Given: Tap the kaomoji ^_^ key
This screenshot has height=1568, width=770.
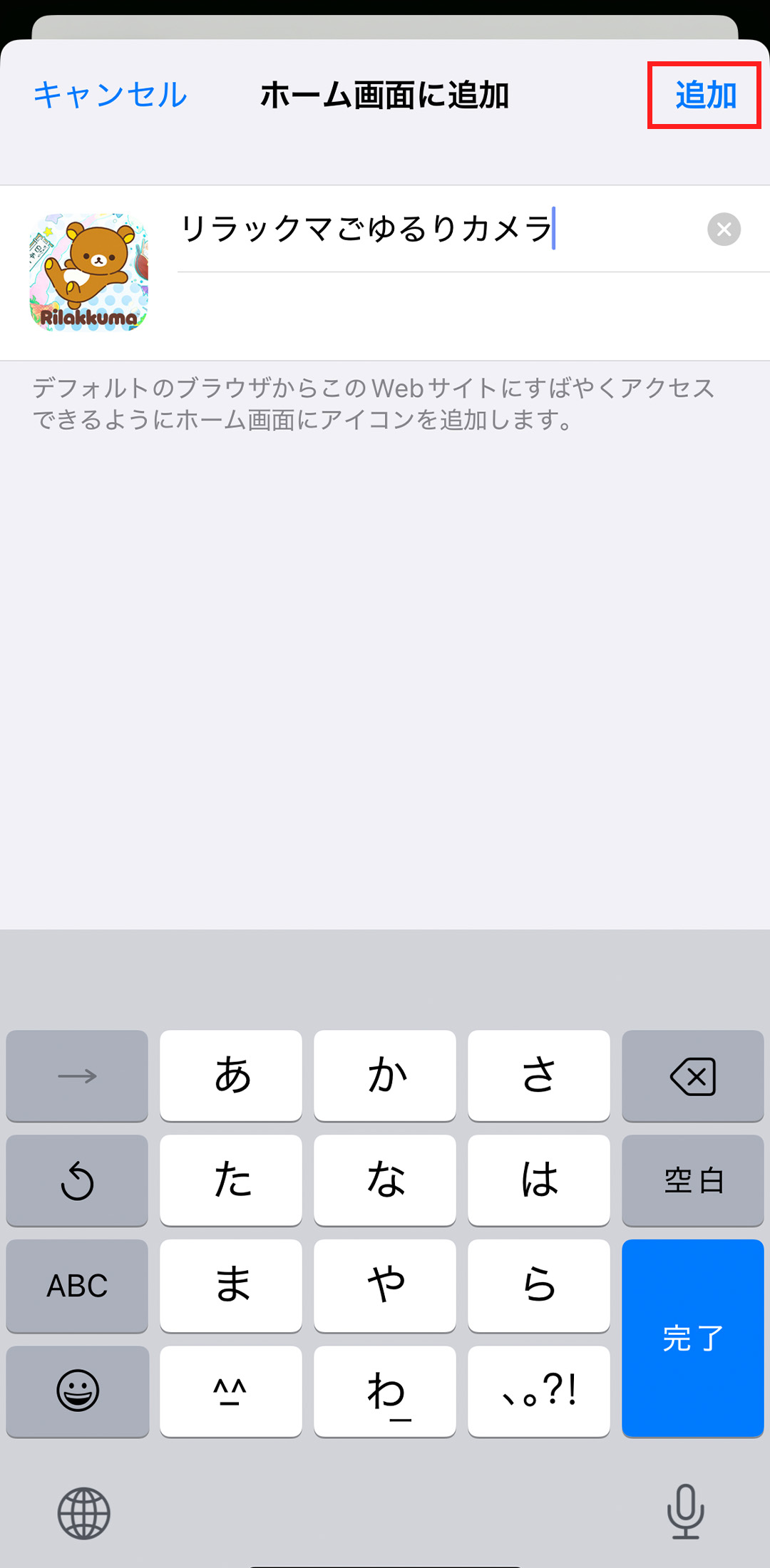Looking at the screenshot, I should click(230, 1391).
